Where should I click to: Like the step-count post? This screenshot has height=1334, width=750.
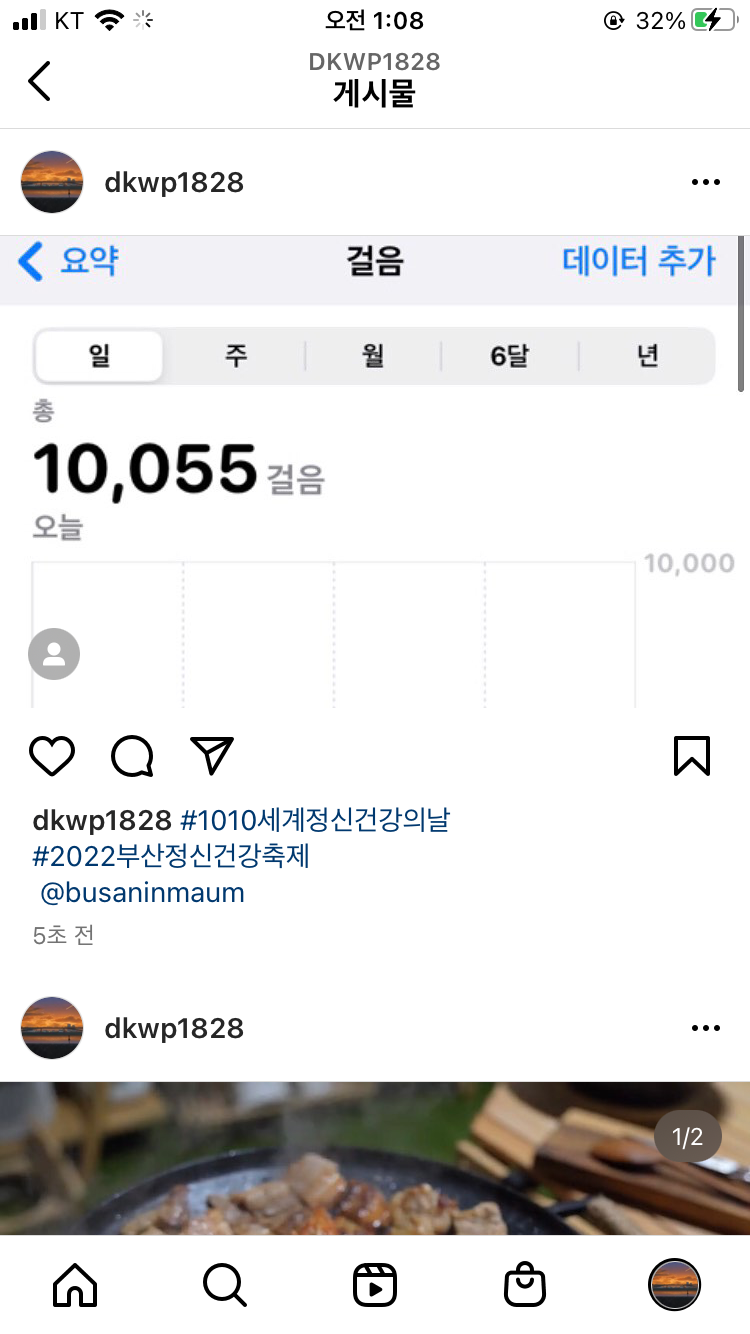(x=52, y=757)
